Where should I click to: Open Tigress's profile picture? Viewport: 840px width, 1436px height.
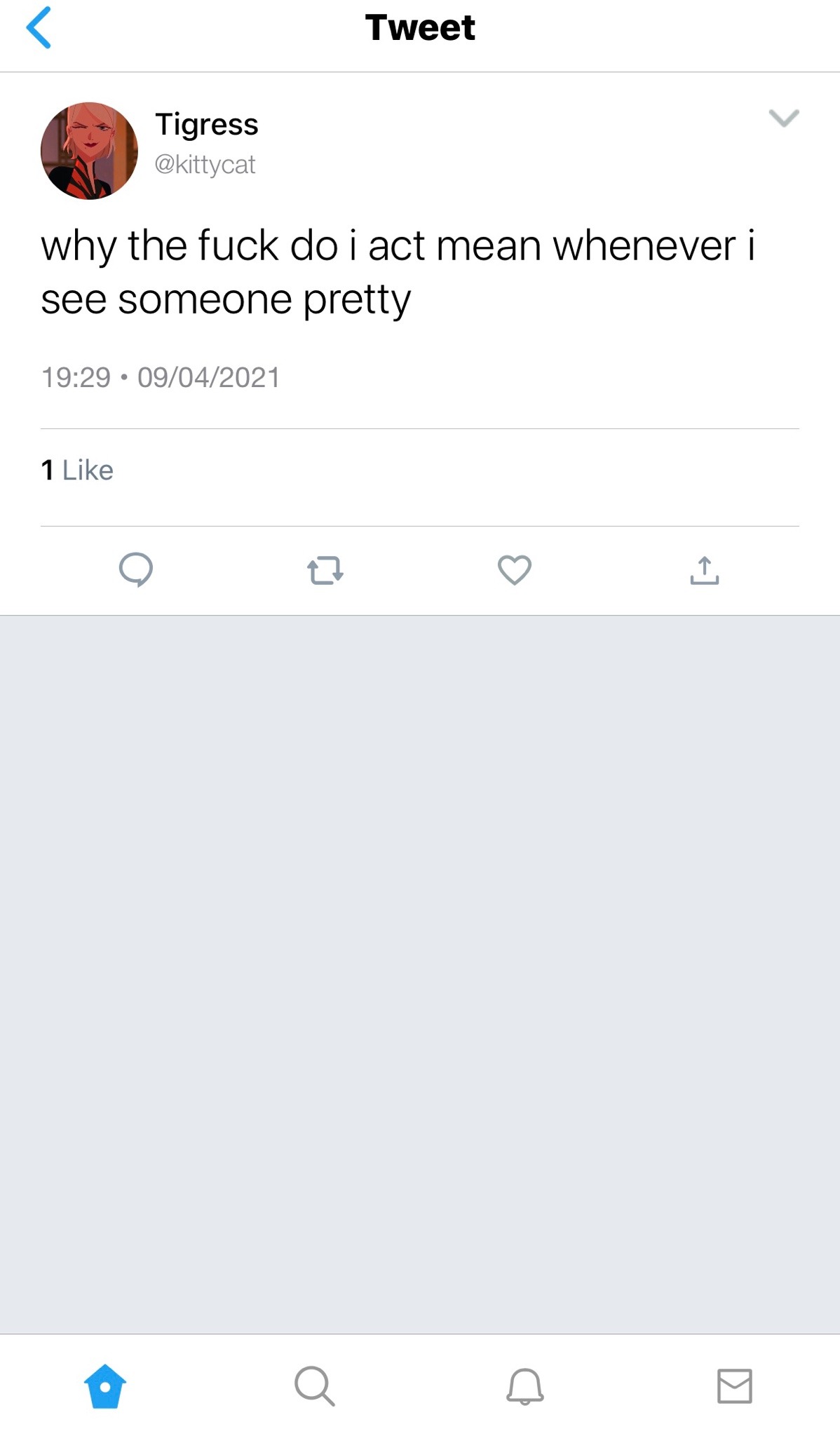coord(89,151)
